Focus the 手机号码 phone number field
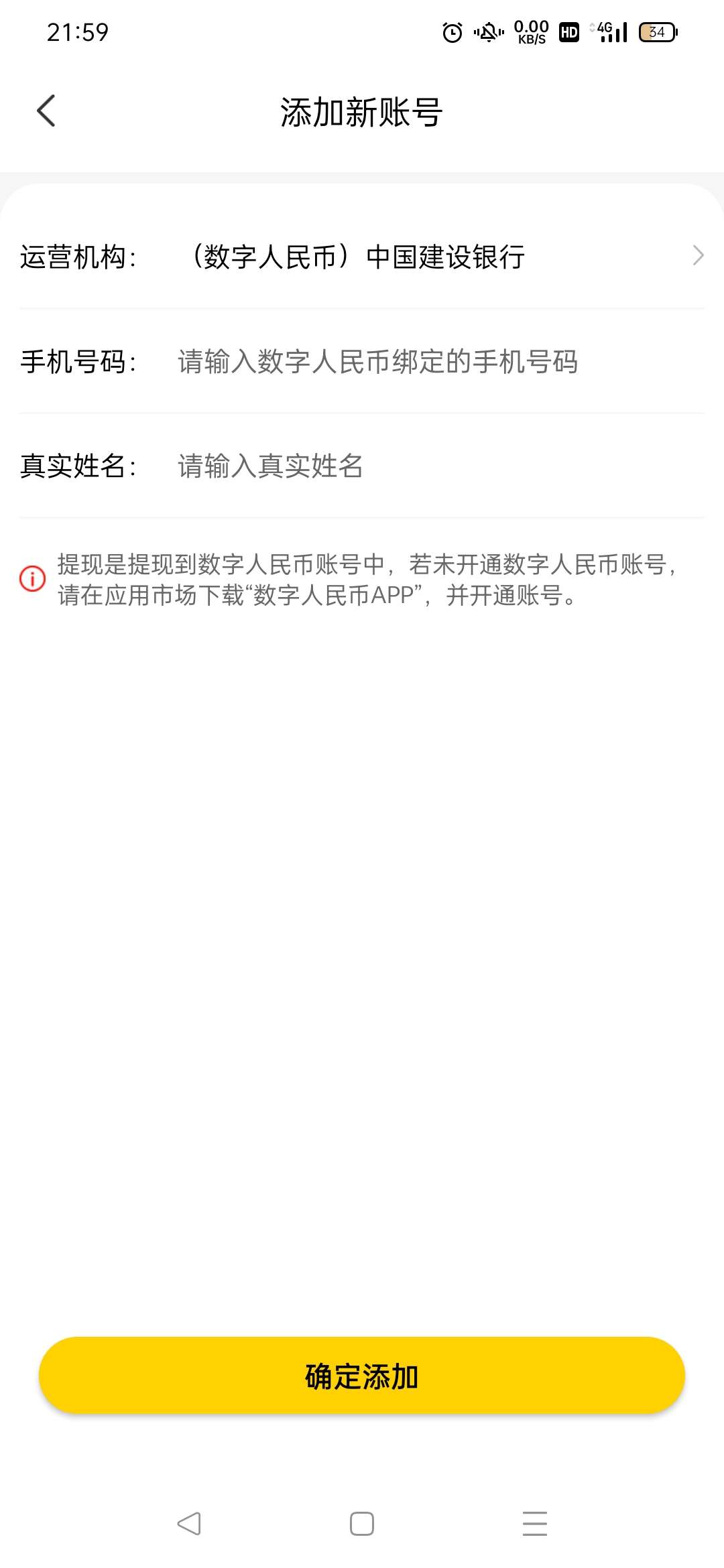The width and height of the screenshot is (724, 1568). 439,362
